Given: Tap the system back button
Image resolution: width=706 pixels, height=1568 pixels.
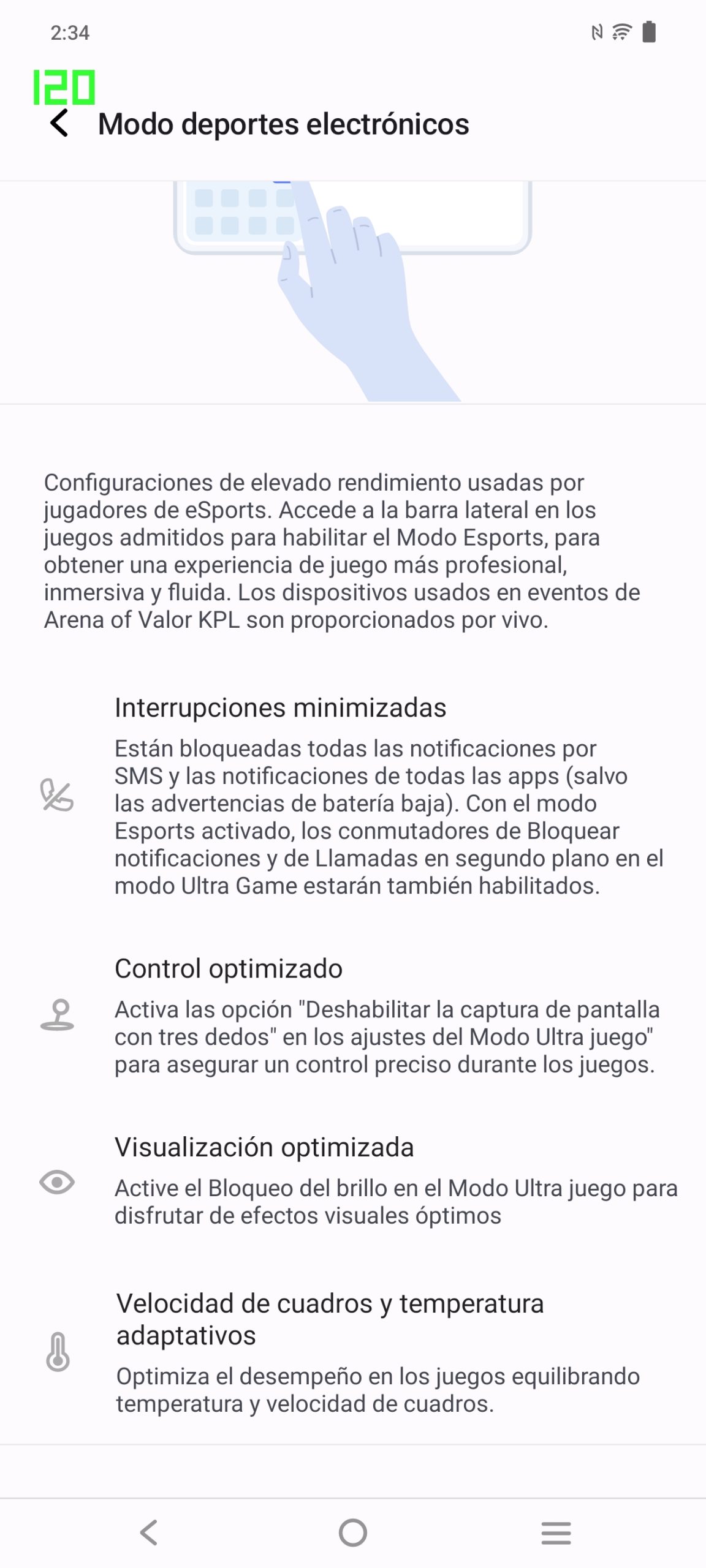Looking at the screenshot, I should pyautogui.click(x=149, y=1532).
